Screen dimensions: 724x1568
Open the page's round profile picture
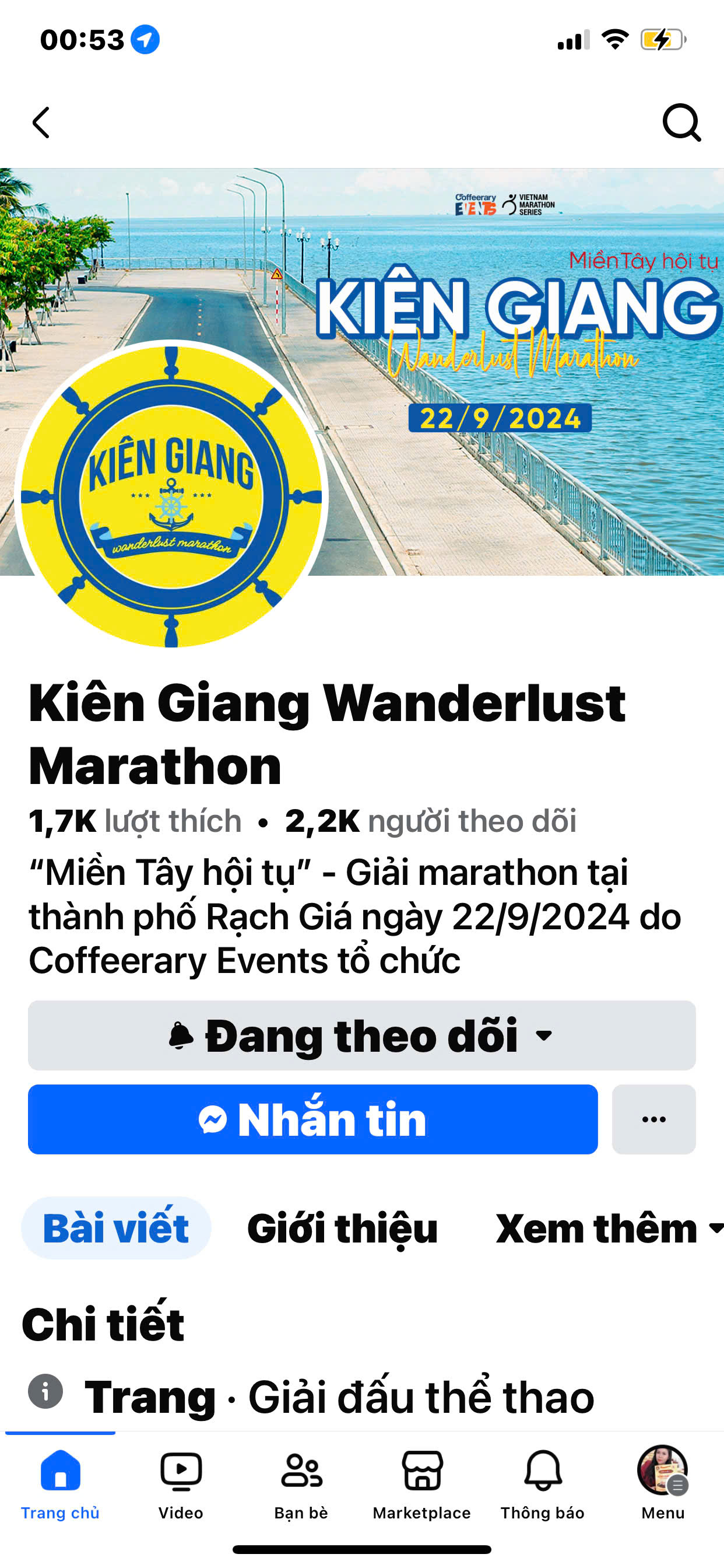[171, 494]
